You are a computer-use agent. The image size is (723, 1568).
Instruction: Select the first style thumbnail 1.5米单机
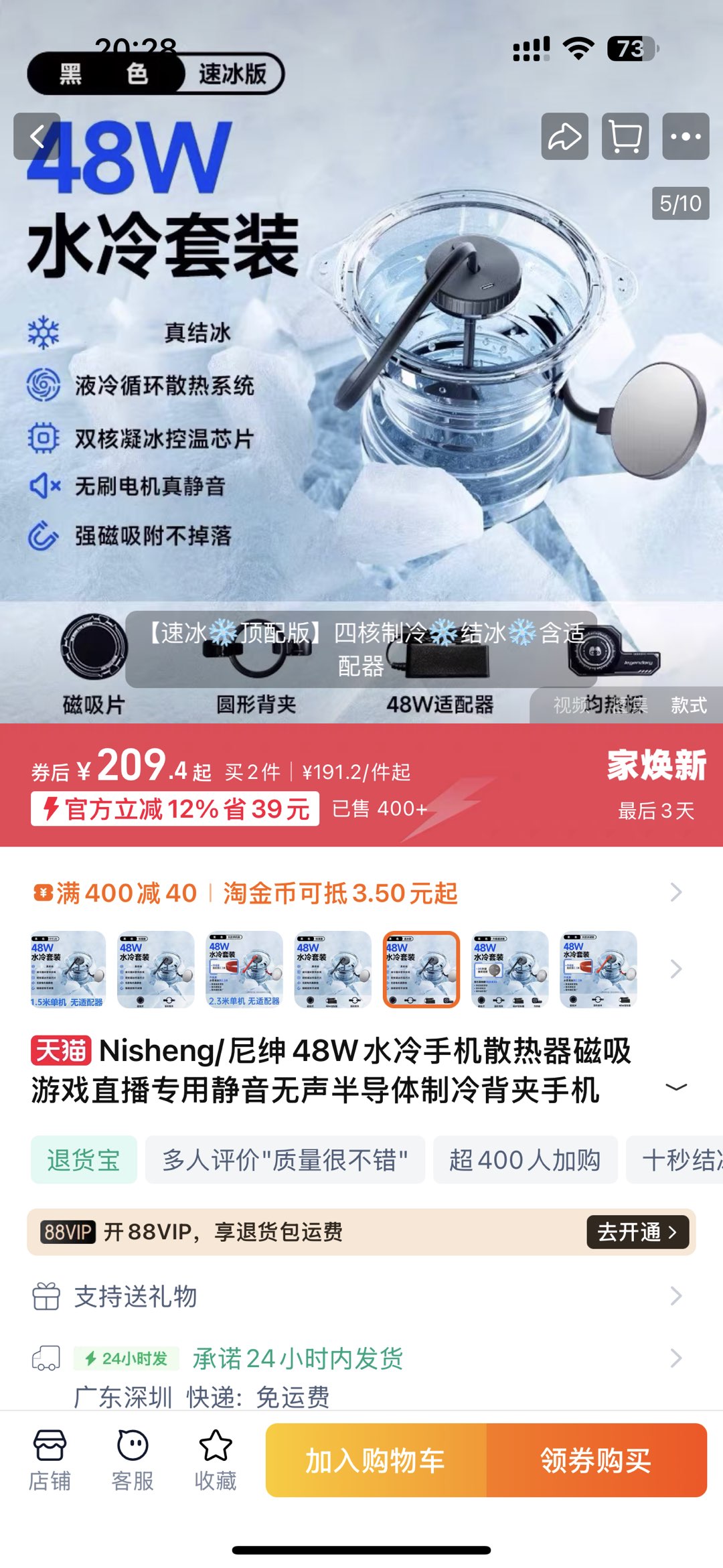[68, 969]
